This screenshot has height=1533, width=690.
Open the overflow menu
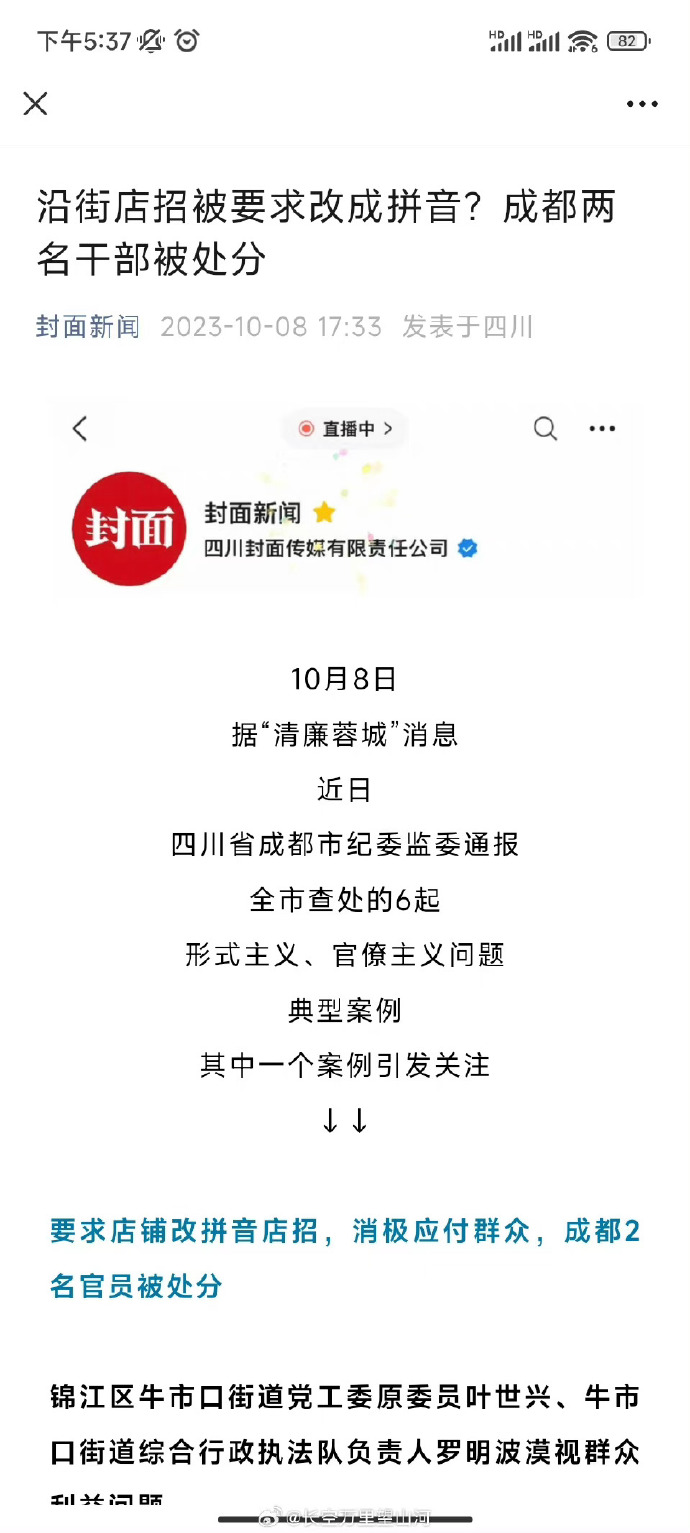click(642, 104)
